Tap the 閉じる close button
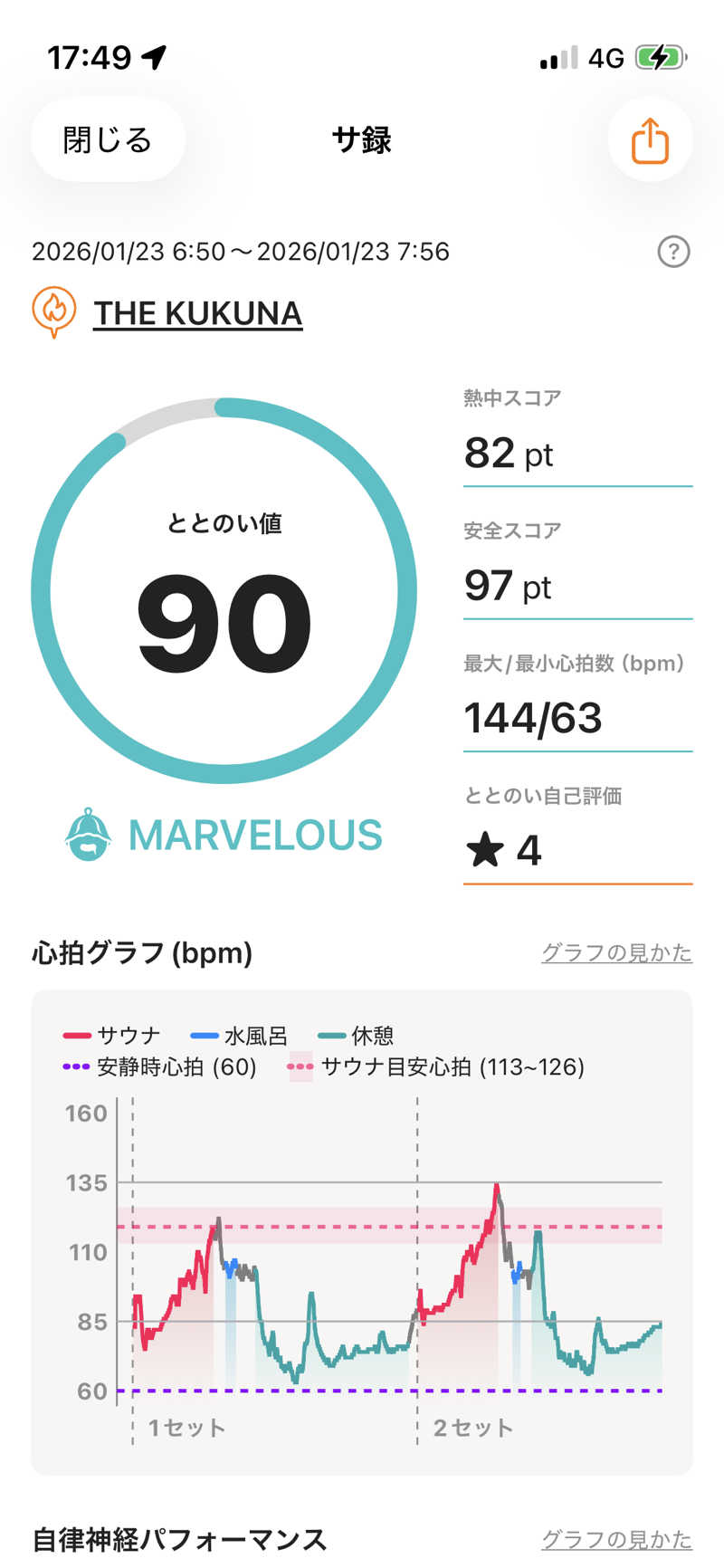Screen dimensions: 724x1568 108,140
